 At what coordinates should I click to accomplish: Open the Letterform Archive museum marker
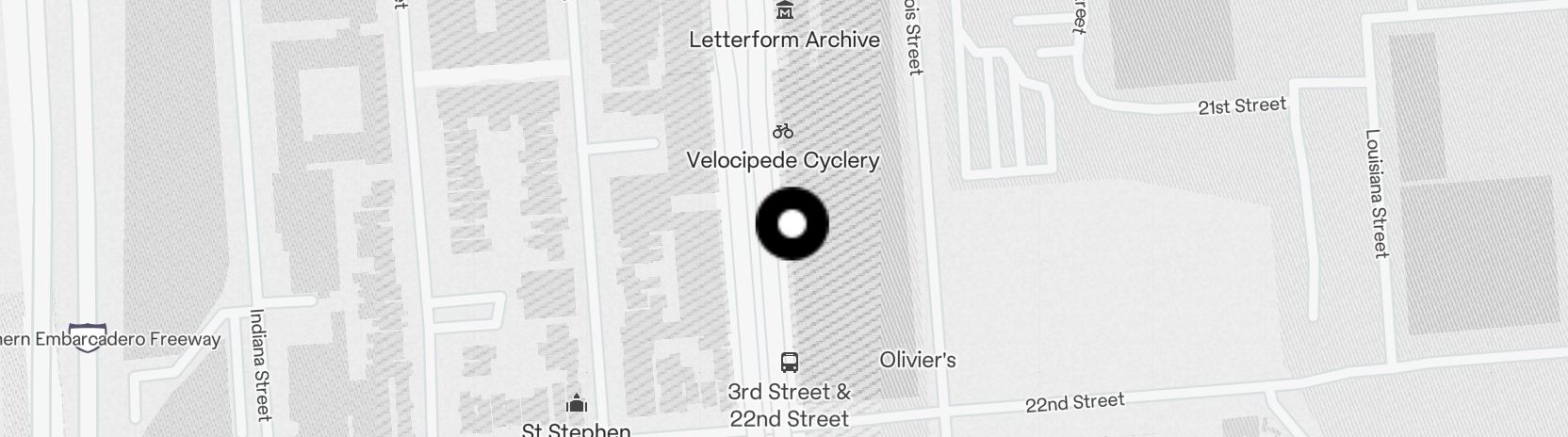(x=784, y=12)
